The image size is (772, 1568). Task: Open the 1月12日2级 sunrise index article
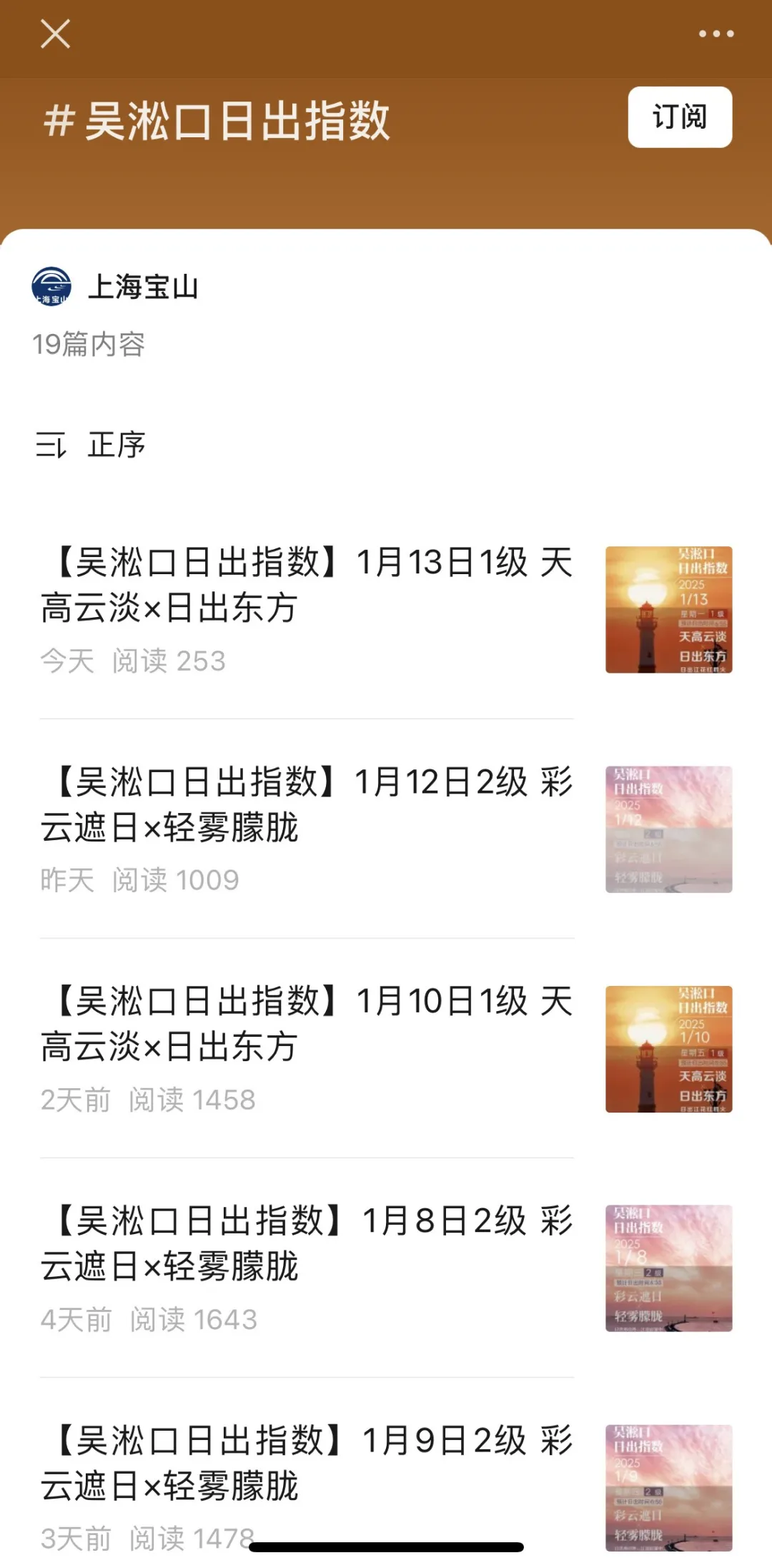click(x=386, y=829)
